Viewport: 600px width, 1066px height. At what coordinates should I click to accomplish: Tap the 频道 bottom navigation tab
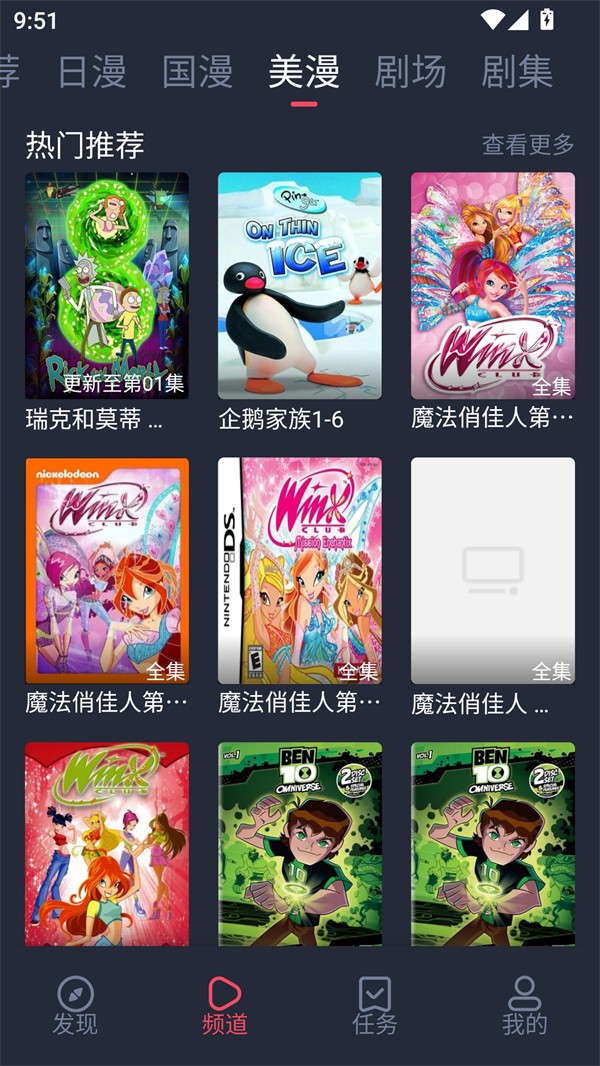tap(225, 1005)
